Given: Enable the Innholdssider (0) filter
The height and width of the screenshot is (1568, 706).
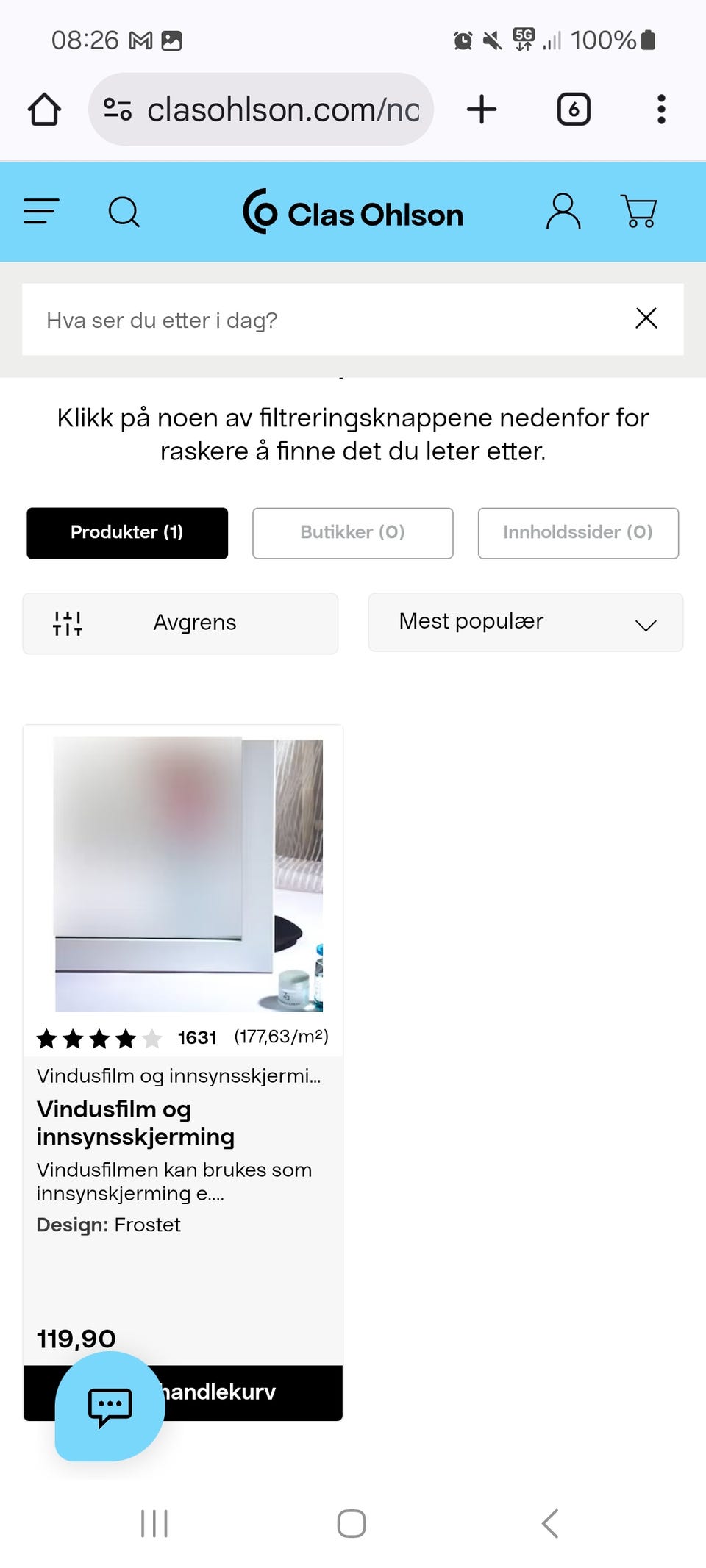Looking at the screenshot, I should tap(578, 533).
